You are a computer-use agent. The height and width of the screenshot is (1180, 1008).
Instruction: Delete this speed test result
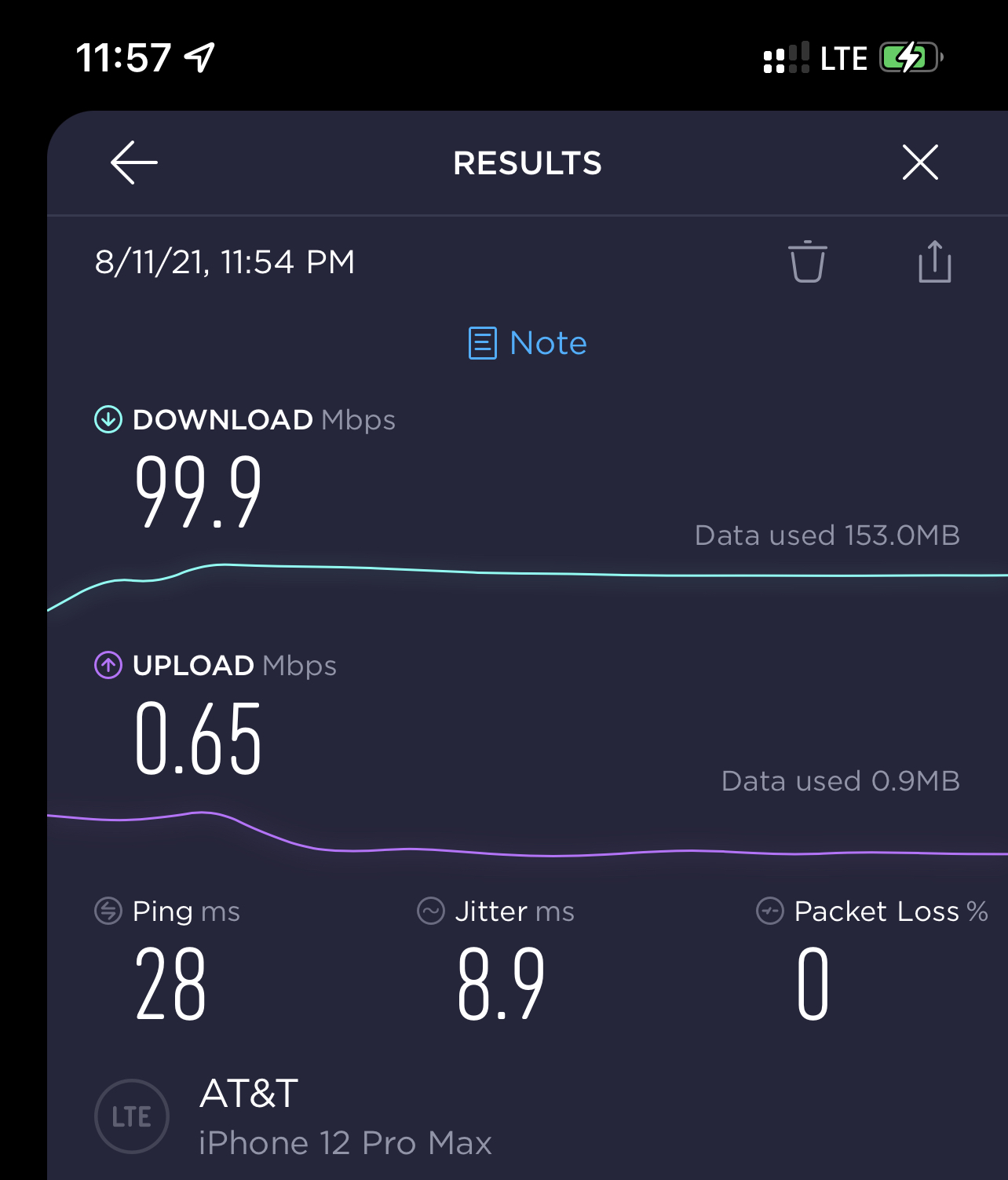[x=807, y=261]
